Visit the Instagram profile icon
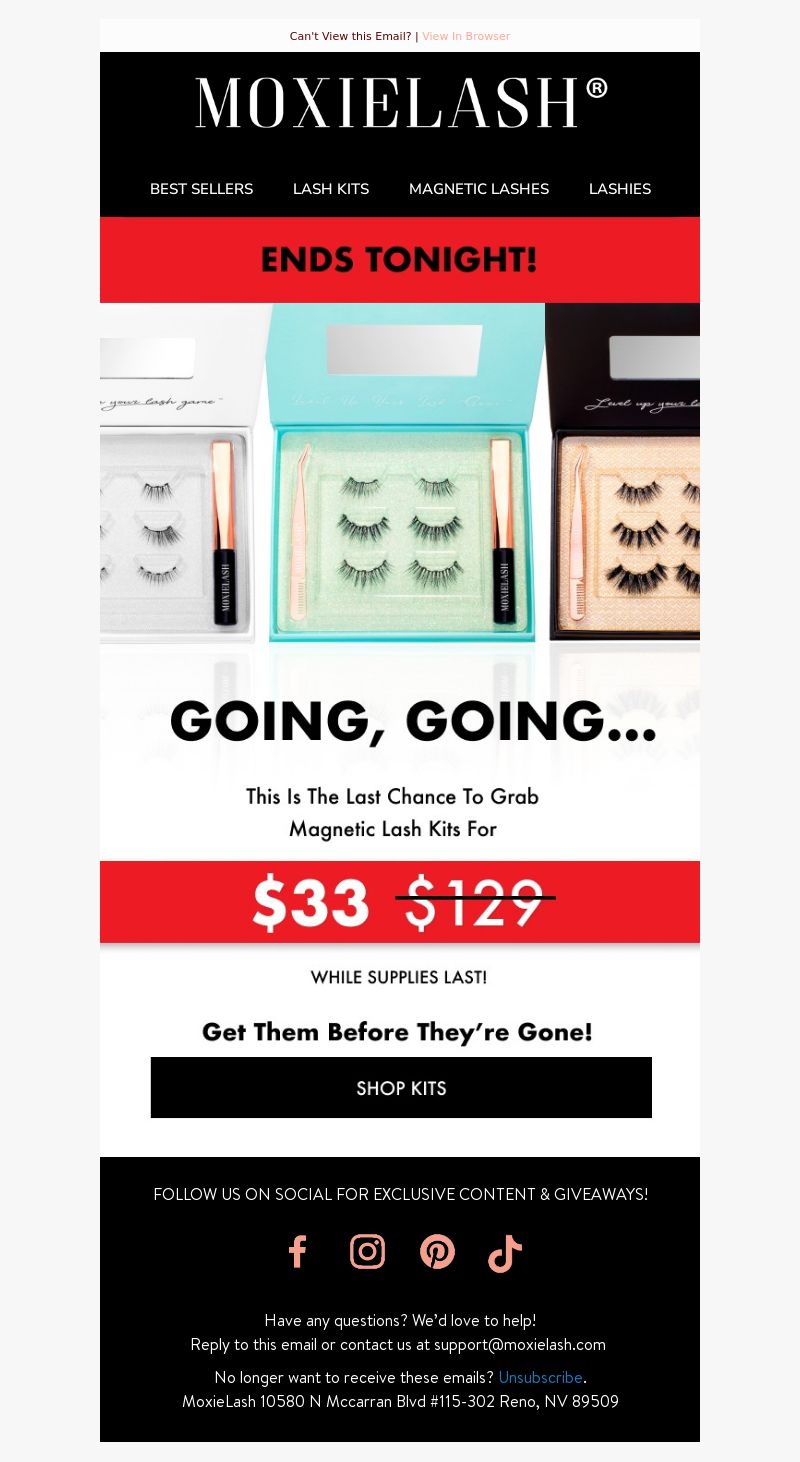 pyautogui.click(x=367, y=1252)
